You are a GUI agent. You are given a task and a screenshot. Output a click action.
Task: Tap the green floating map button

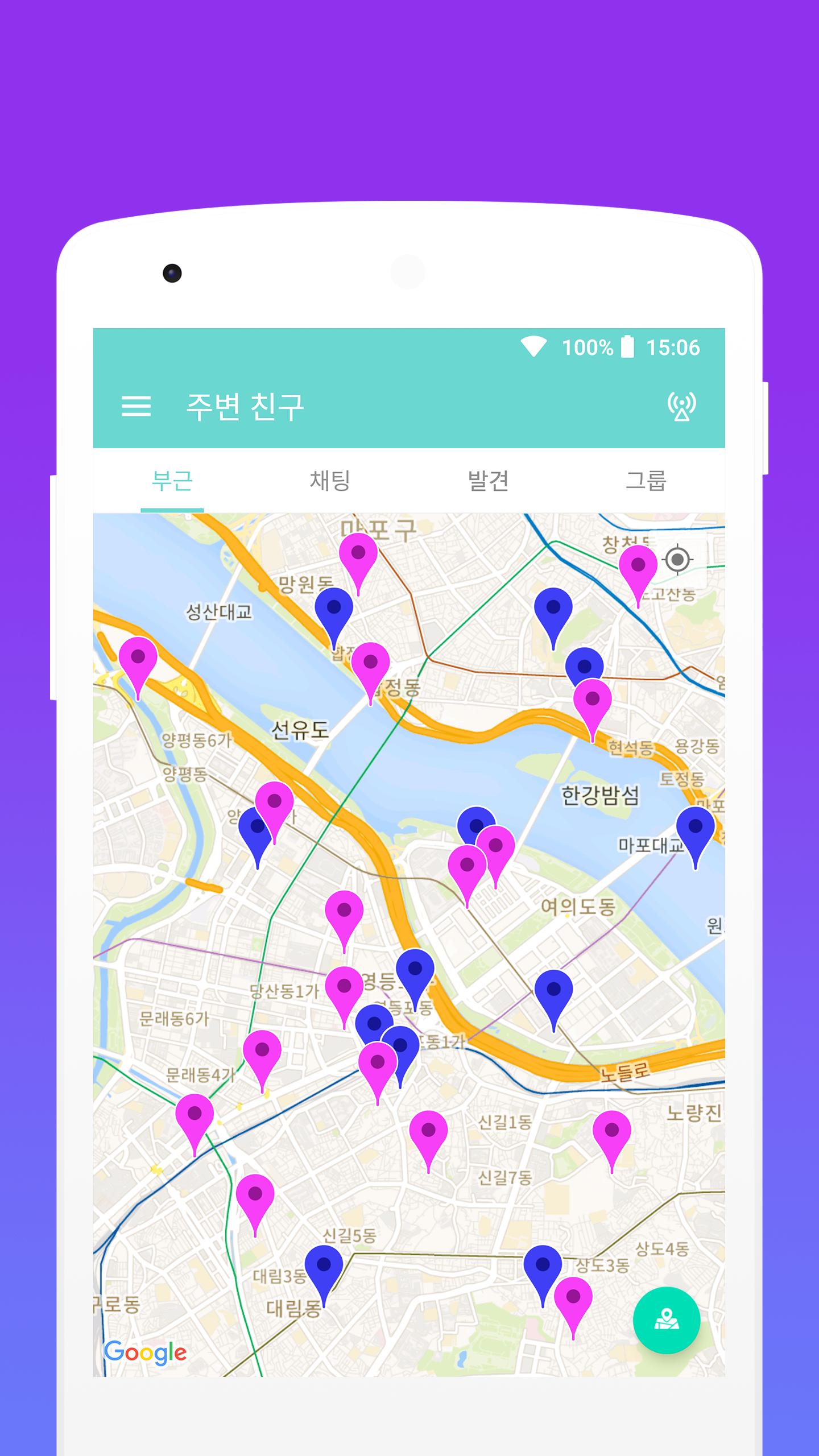point(667,1320)
